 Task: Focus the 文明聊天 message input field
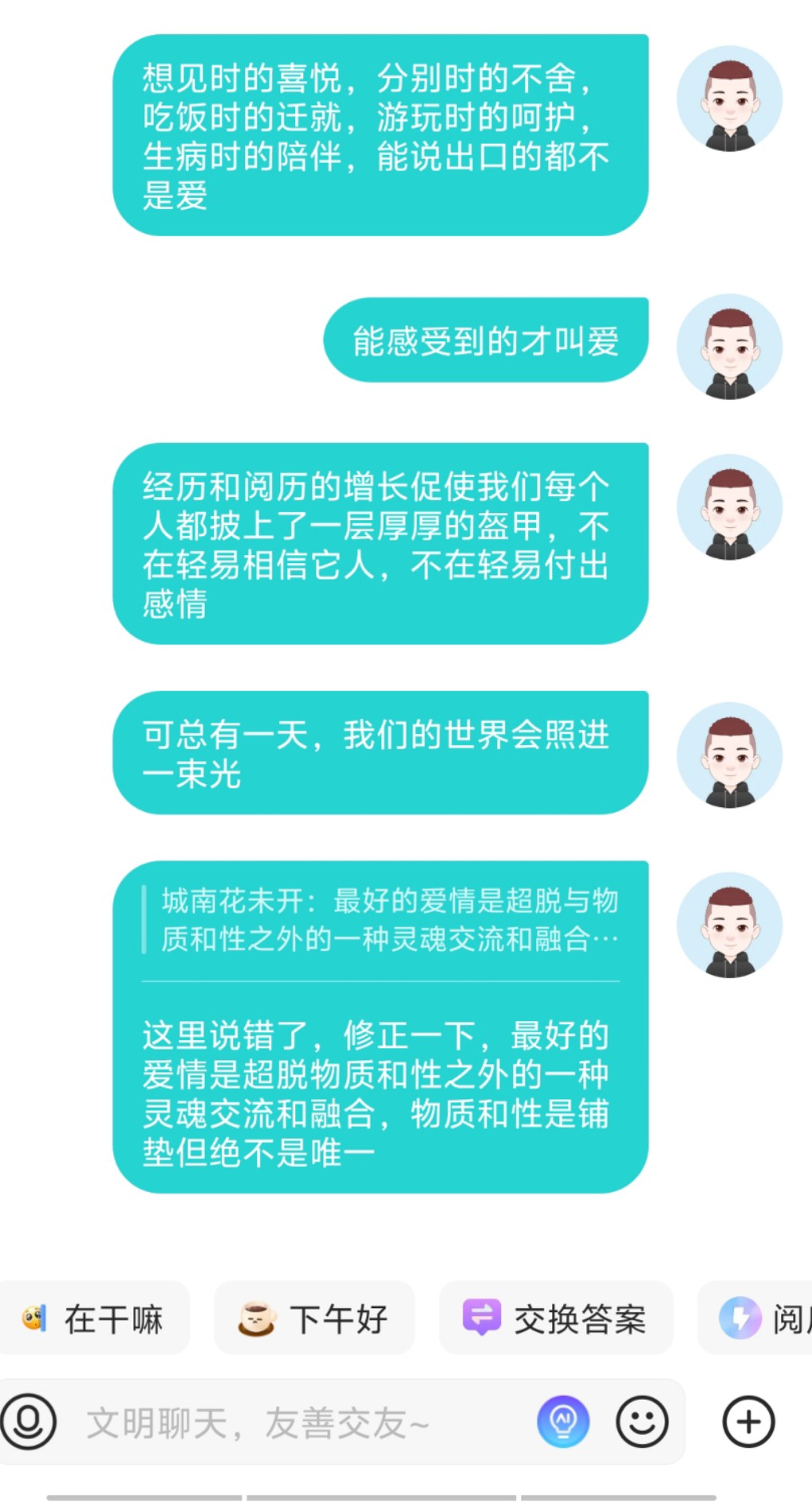tap(303, 1423)
